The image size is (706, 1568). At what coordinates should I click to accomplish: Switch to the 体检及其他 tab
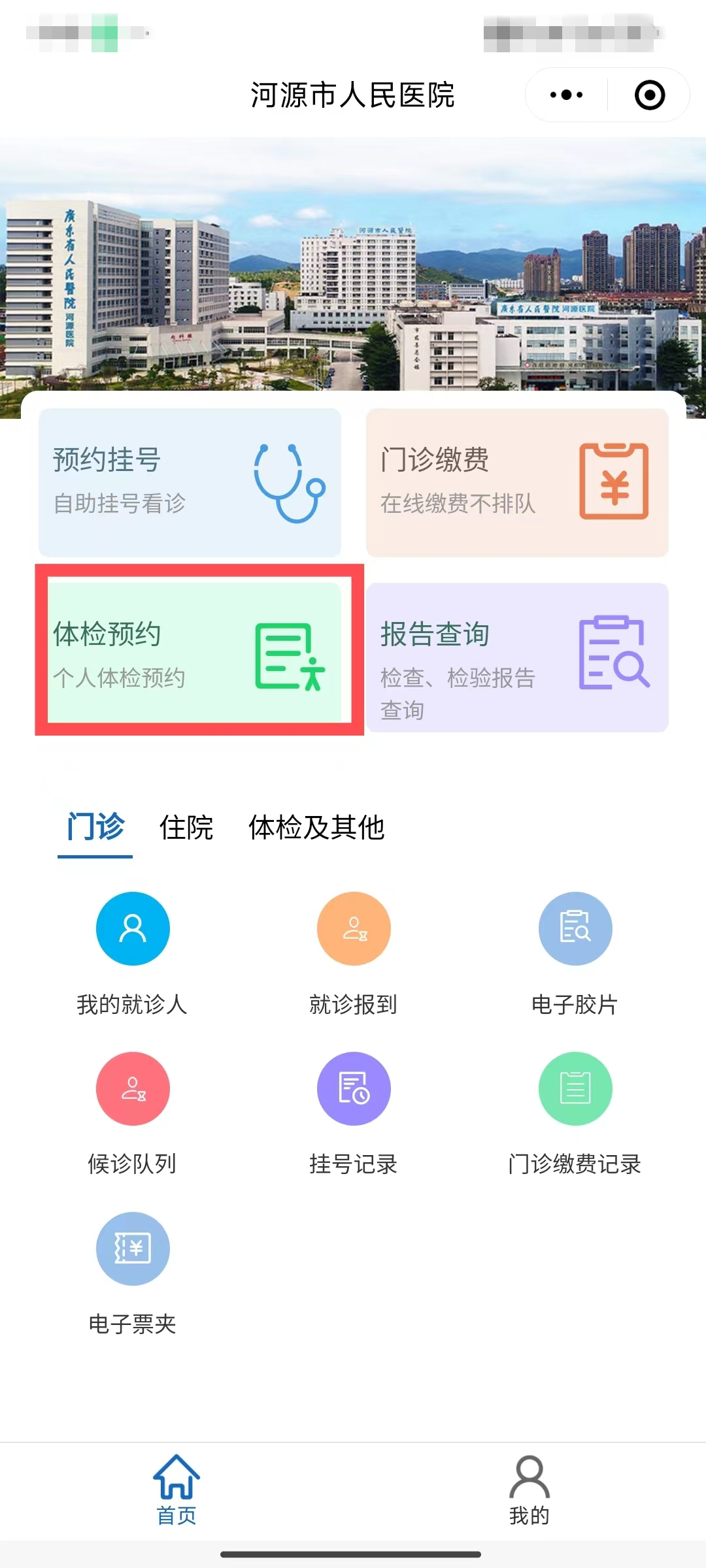[x=316, y=828]
